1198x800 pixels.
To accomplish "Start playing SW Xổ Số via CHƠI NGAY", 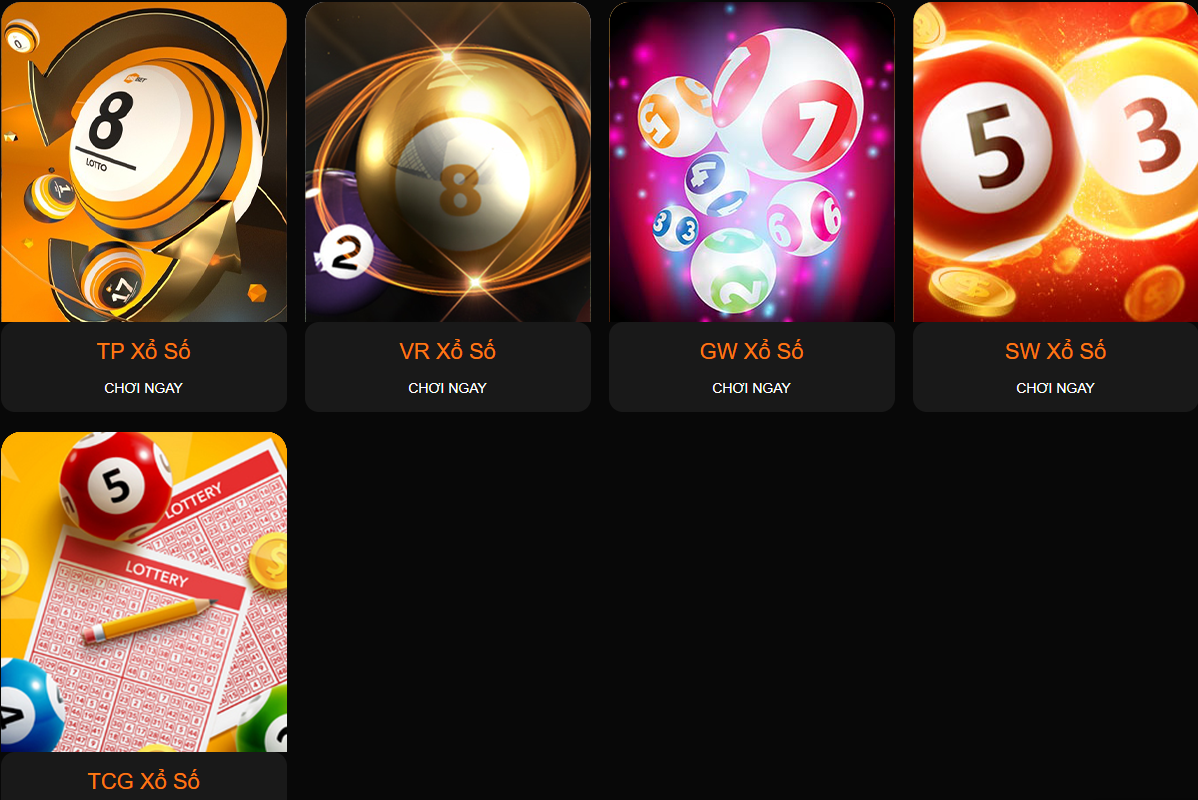I will pos(1055,388).
